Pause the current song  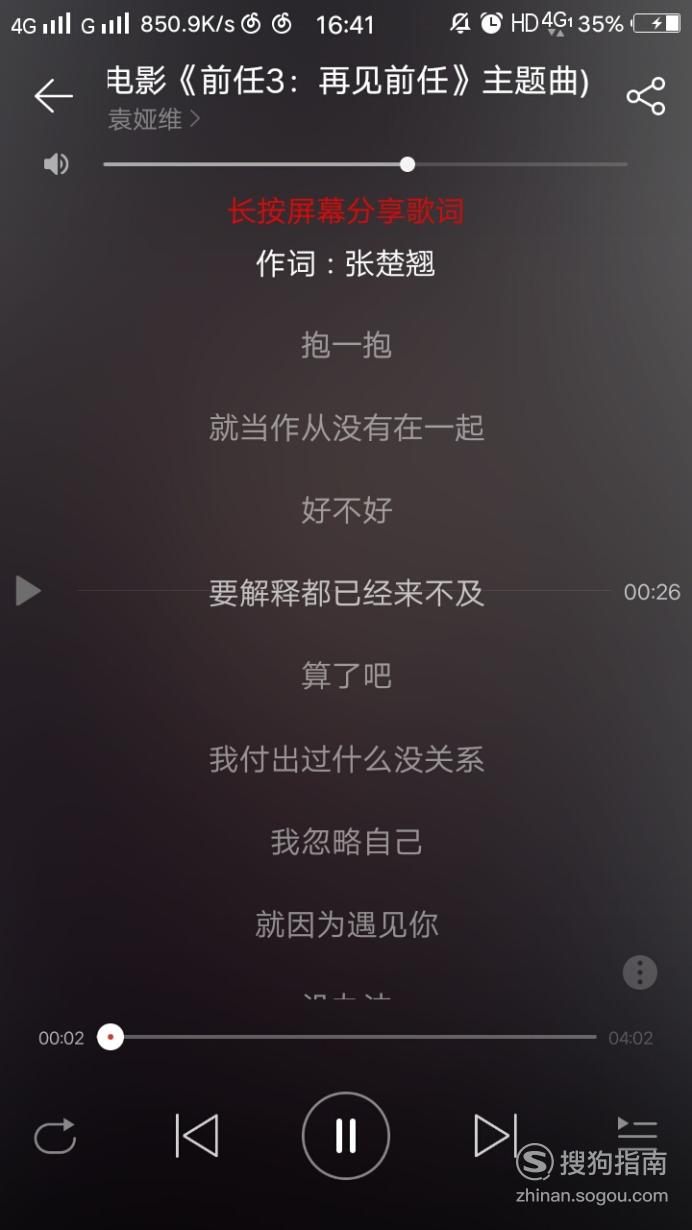coord(346,1136)
